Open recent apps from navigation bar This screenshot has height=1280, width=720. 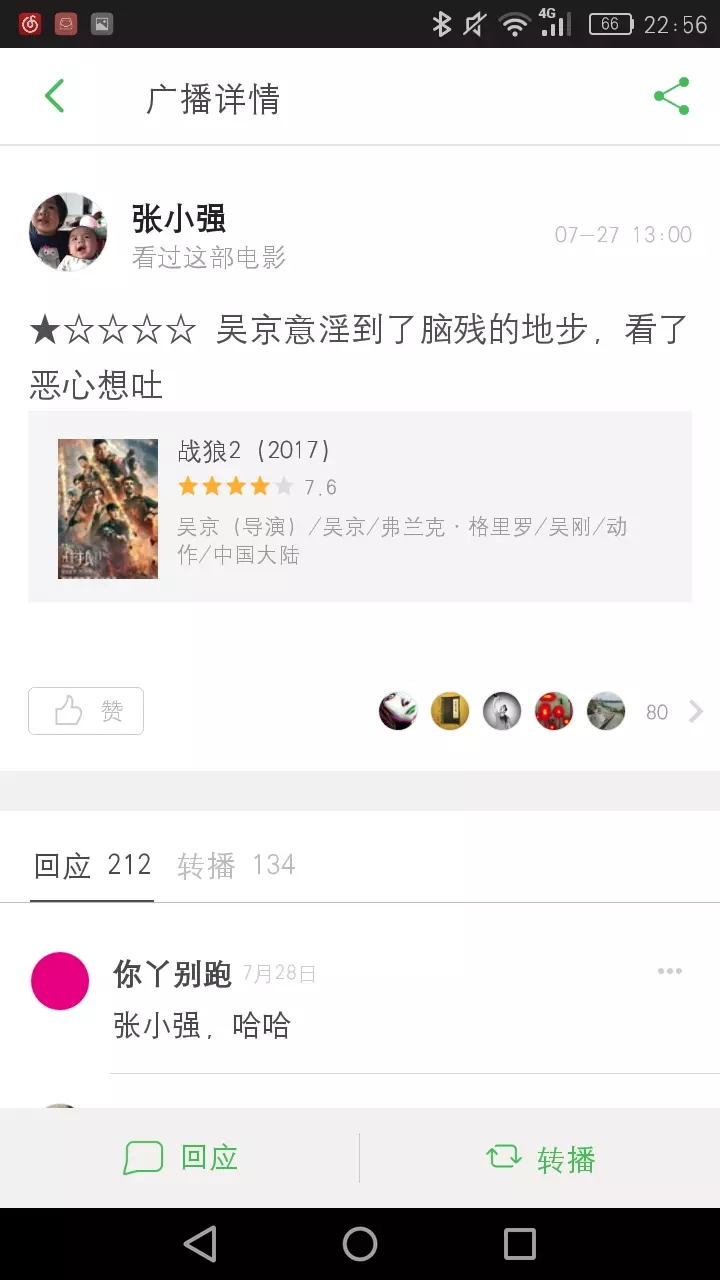tap(519, 1244)
